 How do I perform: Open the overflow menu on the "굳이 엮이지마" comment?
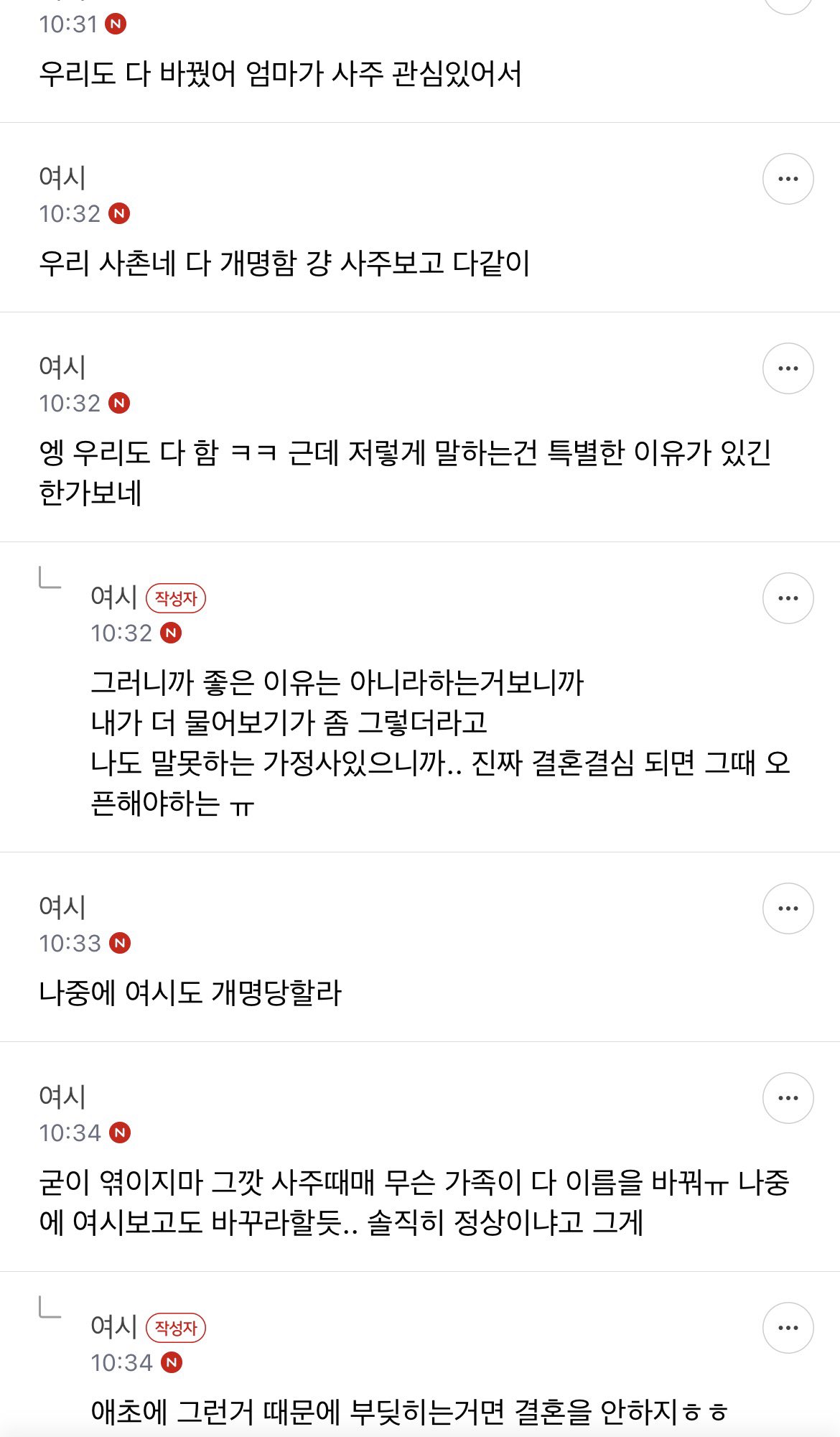[788, 1098]
